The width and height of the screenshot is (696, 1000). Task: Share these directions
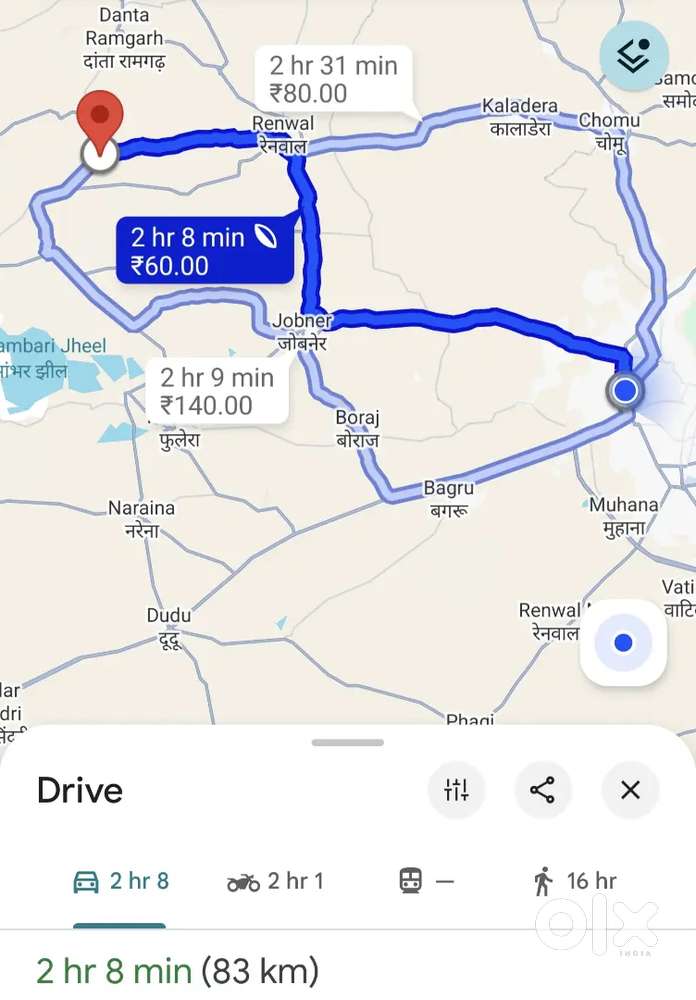(x=543, y=790)
